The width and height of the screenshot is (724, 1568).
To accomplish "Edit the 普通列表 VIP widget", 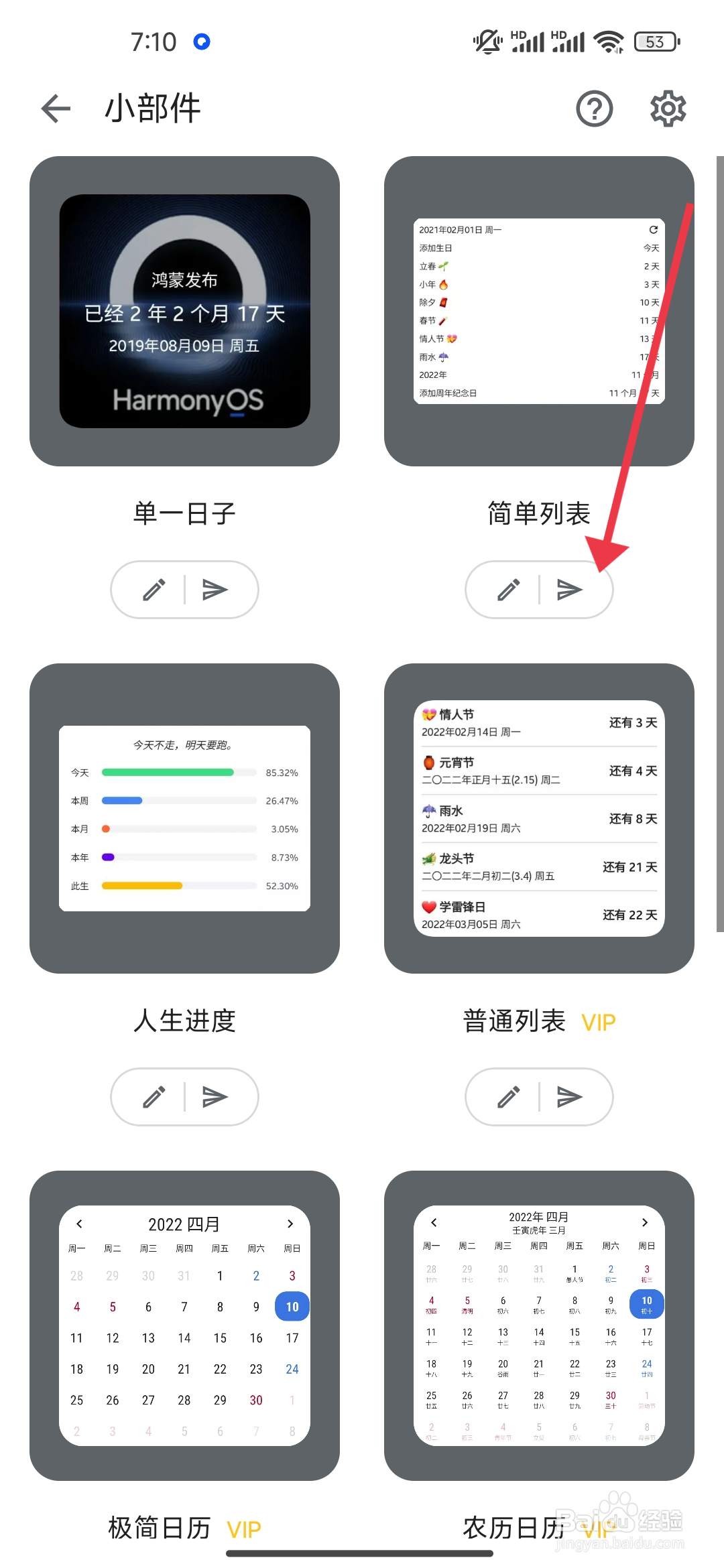I will [x=509, y=1097].
